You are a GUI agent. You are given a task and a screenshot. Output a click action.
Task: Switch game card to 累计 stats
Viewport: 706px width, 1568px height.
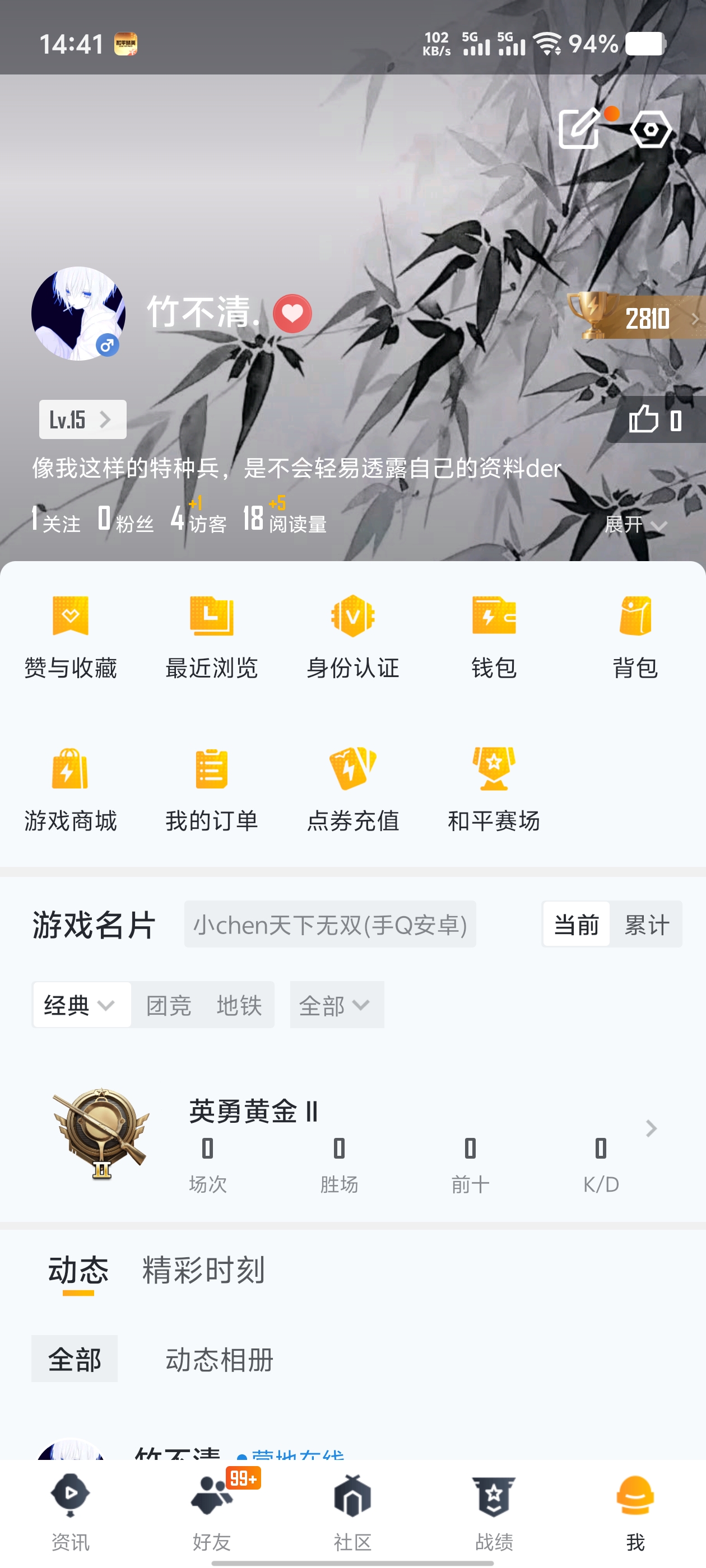(646, 925)
